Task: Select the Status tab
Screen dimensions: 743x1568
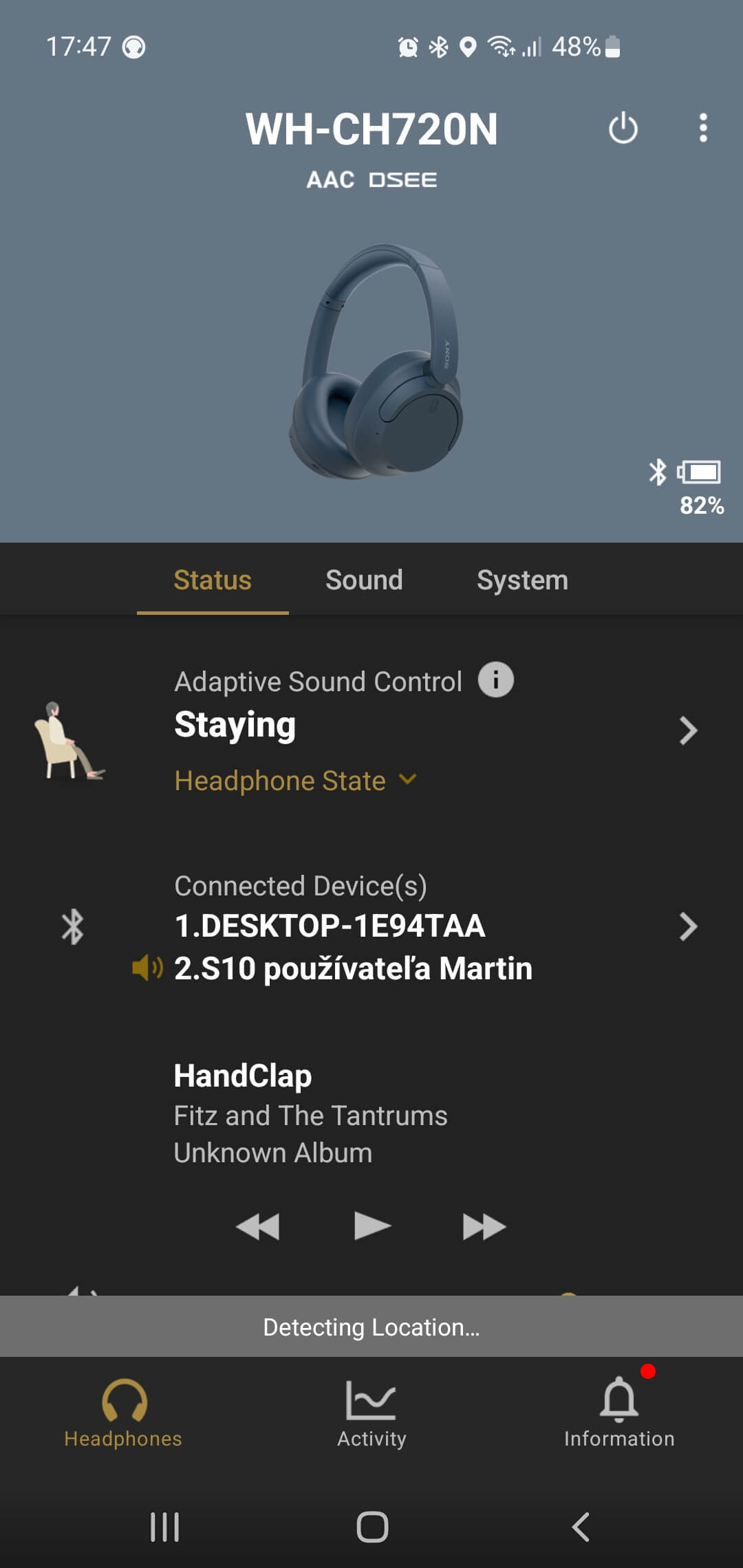Action: pos(213,580)
